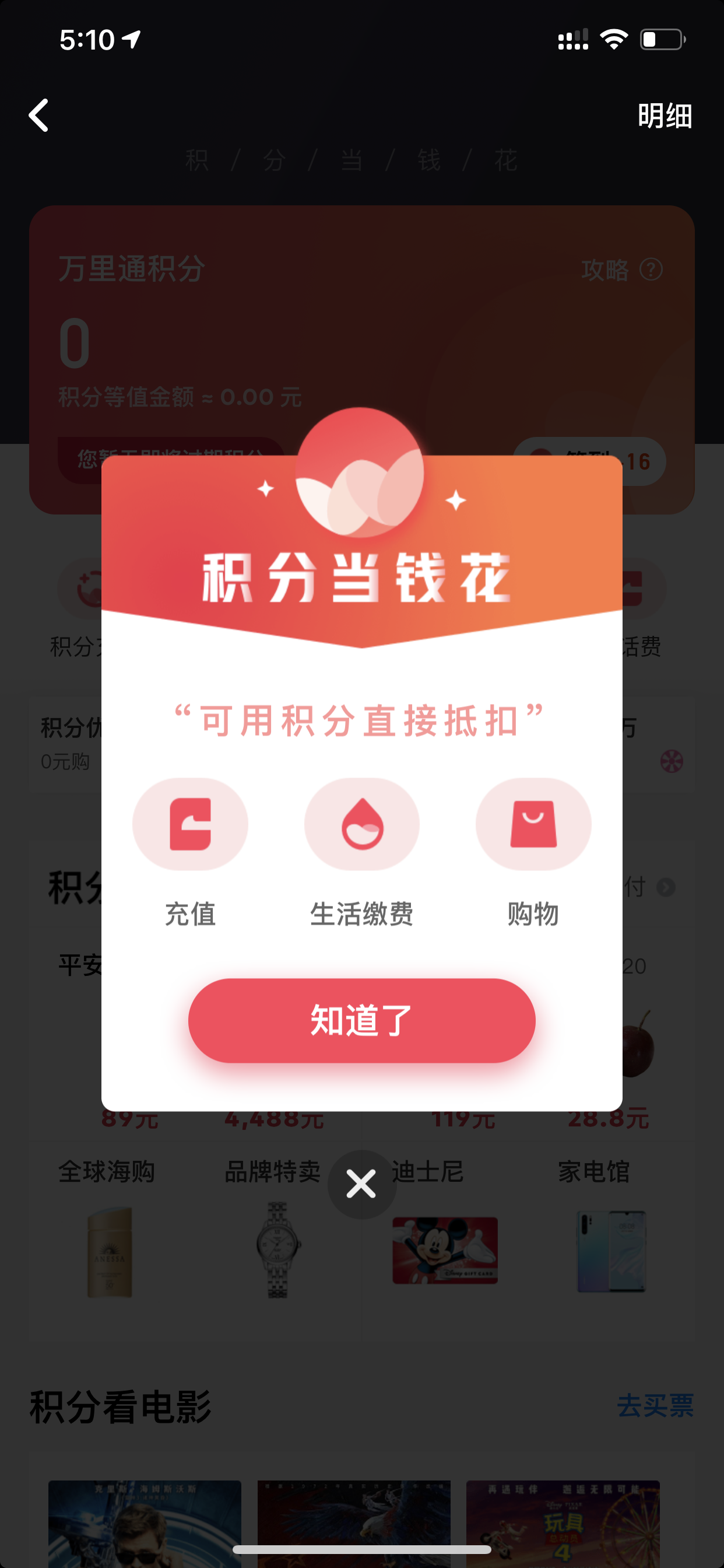This screenshot has width=724, height=1568.
Task: Go back using the top-left arrow
Action: click(x=39, y=115)
